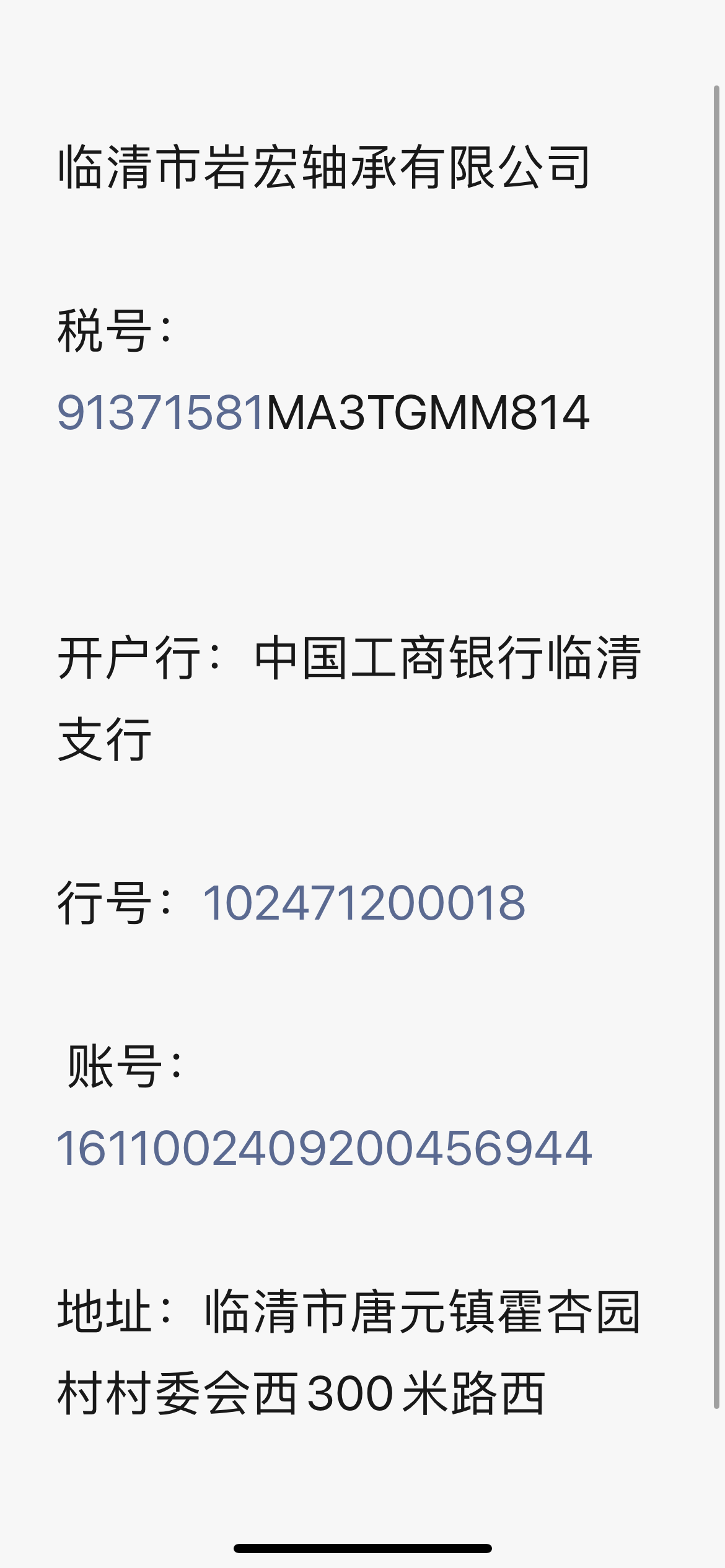Tap the account number link 1611002409200456944

[x=324, y=1148]
